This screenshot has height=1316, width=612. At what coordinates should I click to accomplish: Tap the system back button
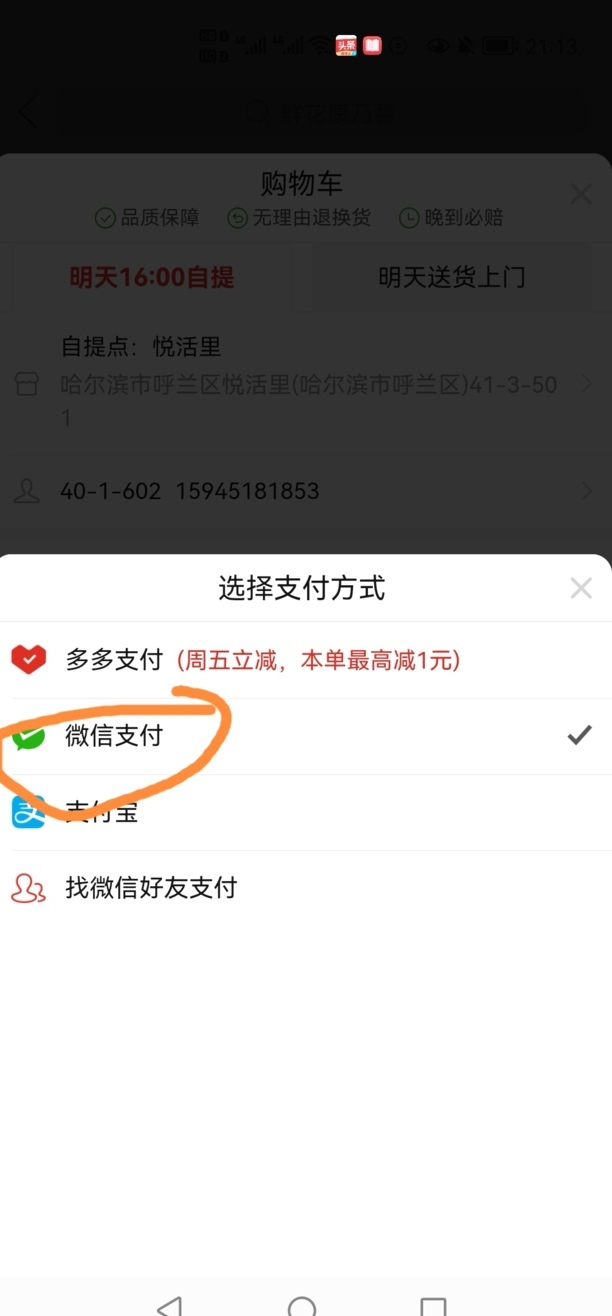tap(170, 1306)
